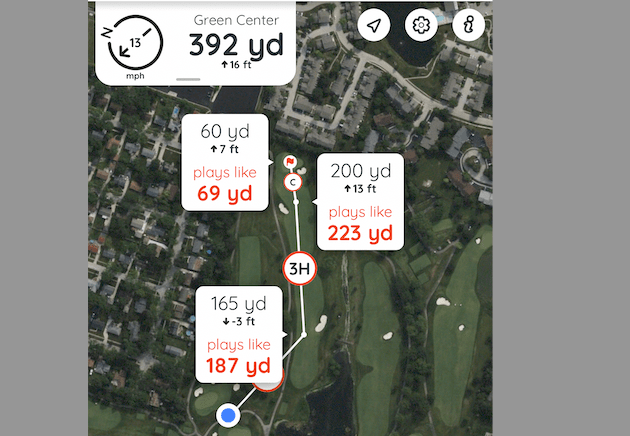Expand the Green Center distance panel

(x=188, y=77)
